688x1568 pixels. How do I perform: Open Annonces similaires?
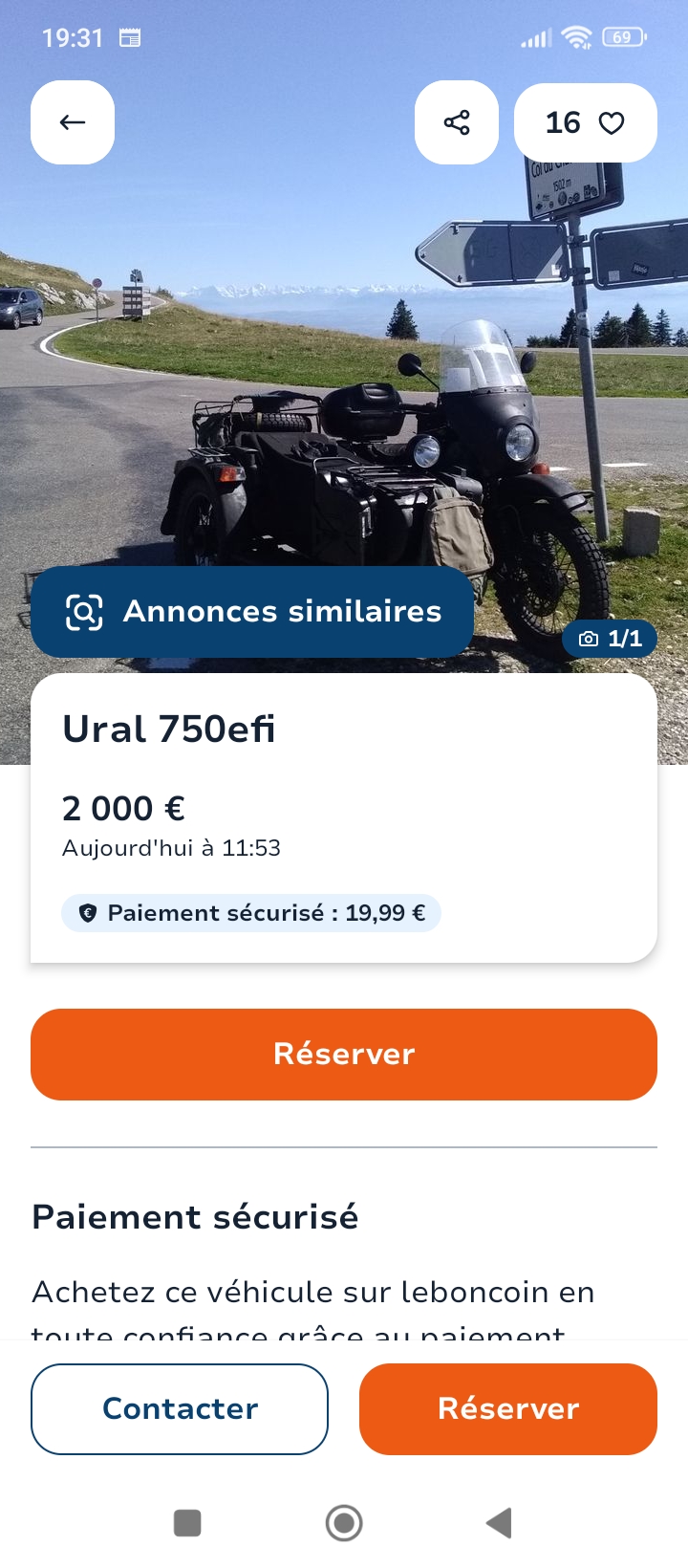pyautogui.click(x=252, y=612)
